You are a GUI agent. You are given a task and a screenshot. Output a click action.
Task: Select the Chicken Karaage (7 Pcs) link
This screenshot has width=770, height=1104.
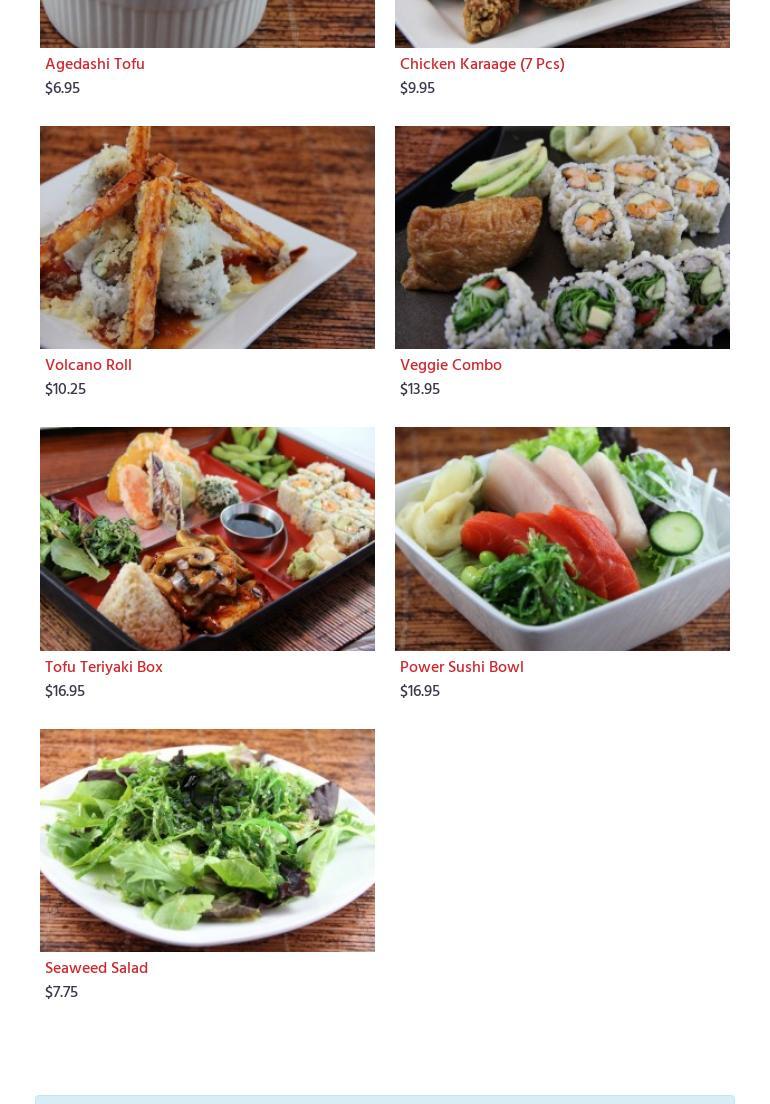pos(482,65)
